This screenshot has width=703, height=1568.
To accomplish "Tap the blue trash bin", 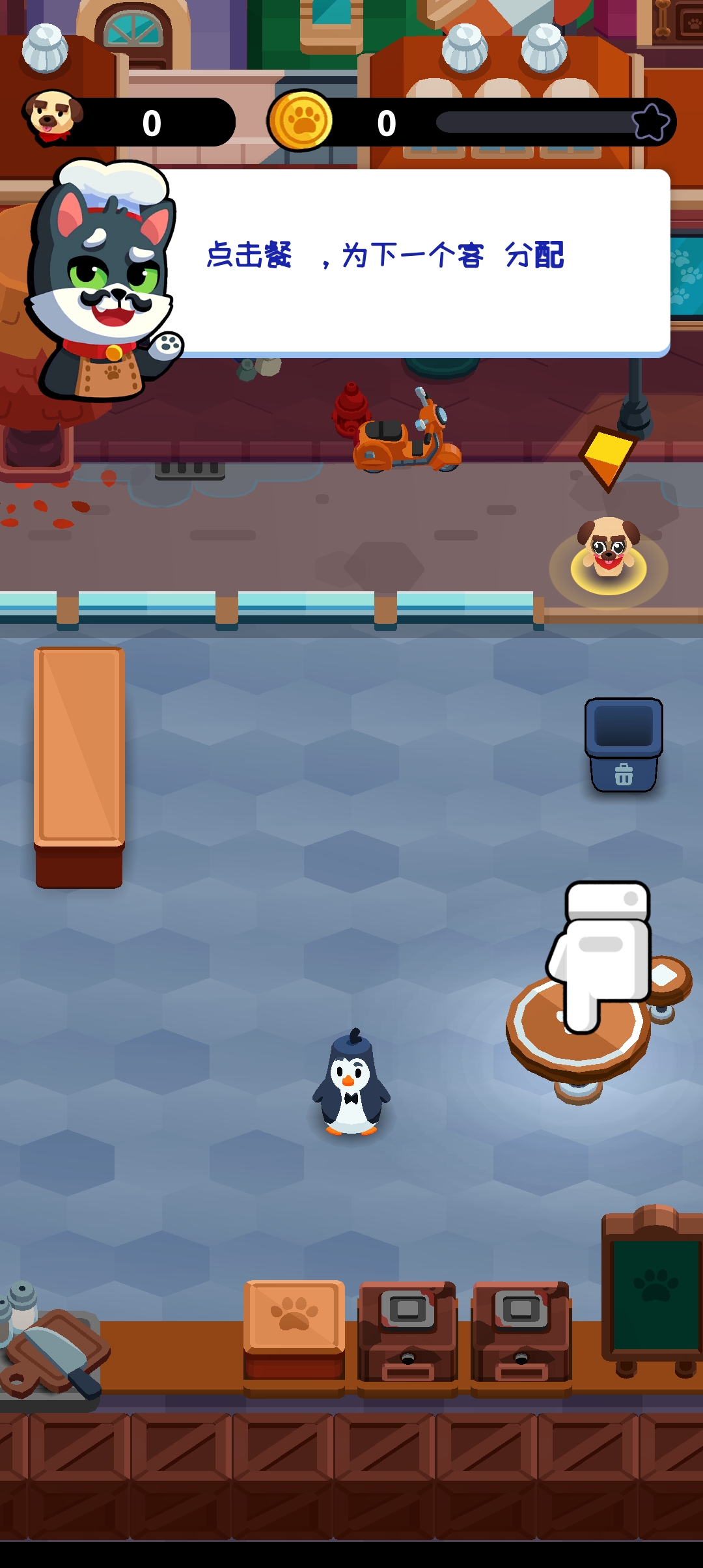I will point(624,745).
